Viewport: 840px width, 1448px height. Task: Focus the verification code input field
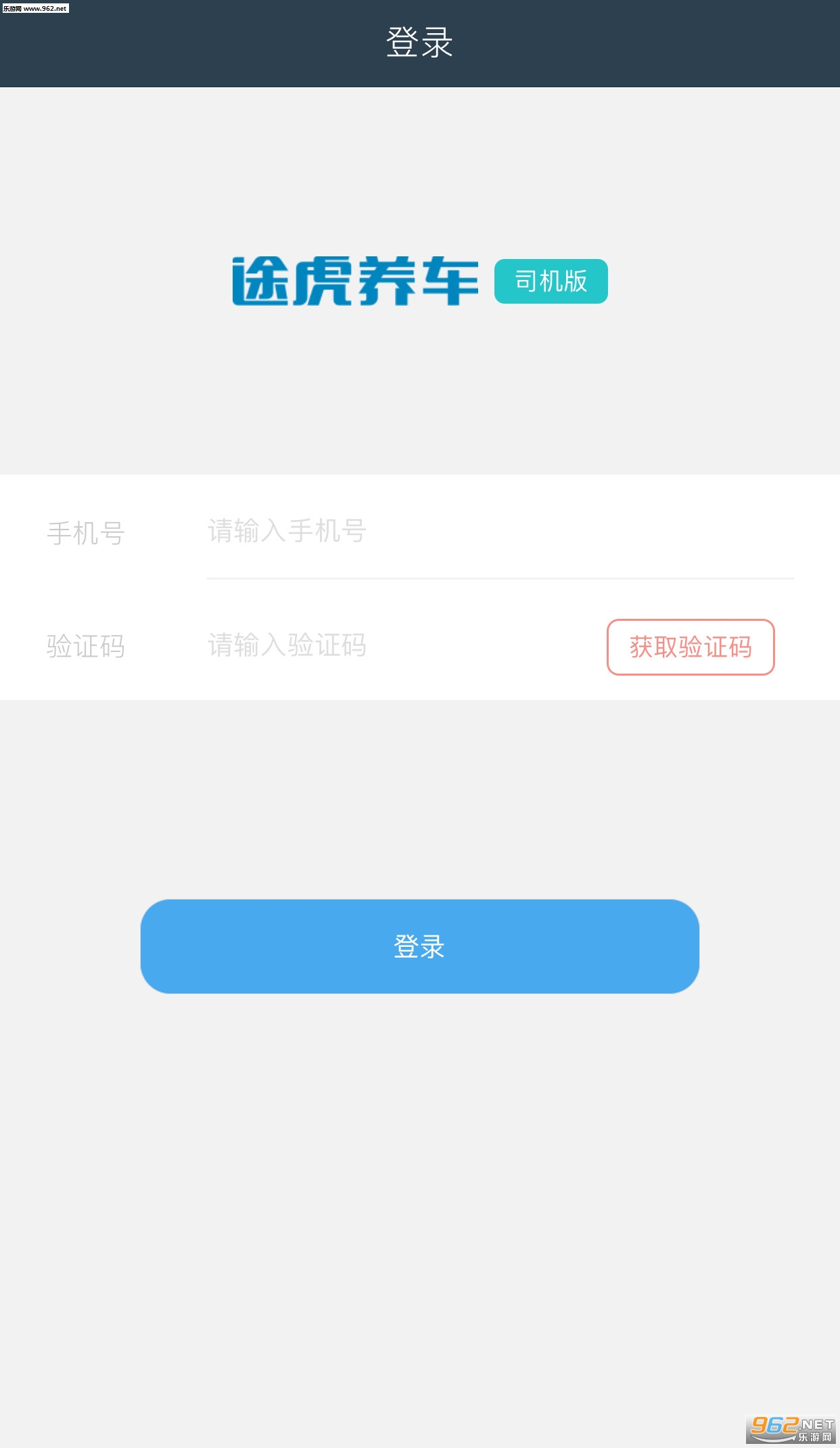[399, 646]
